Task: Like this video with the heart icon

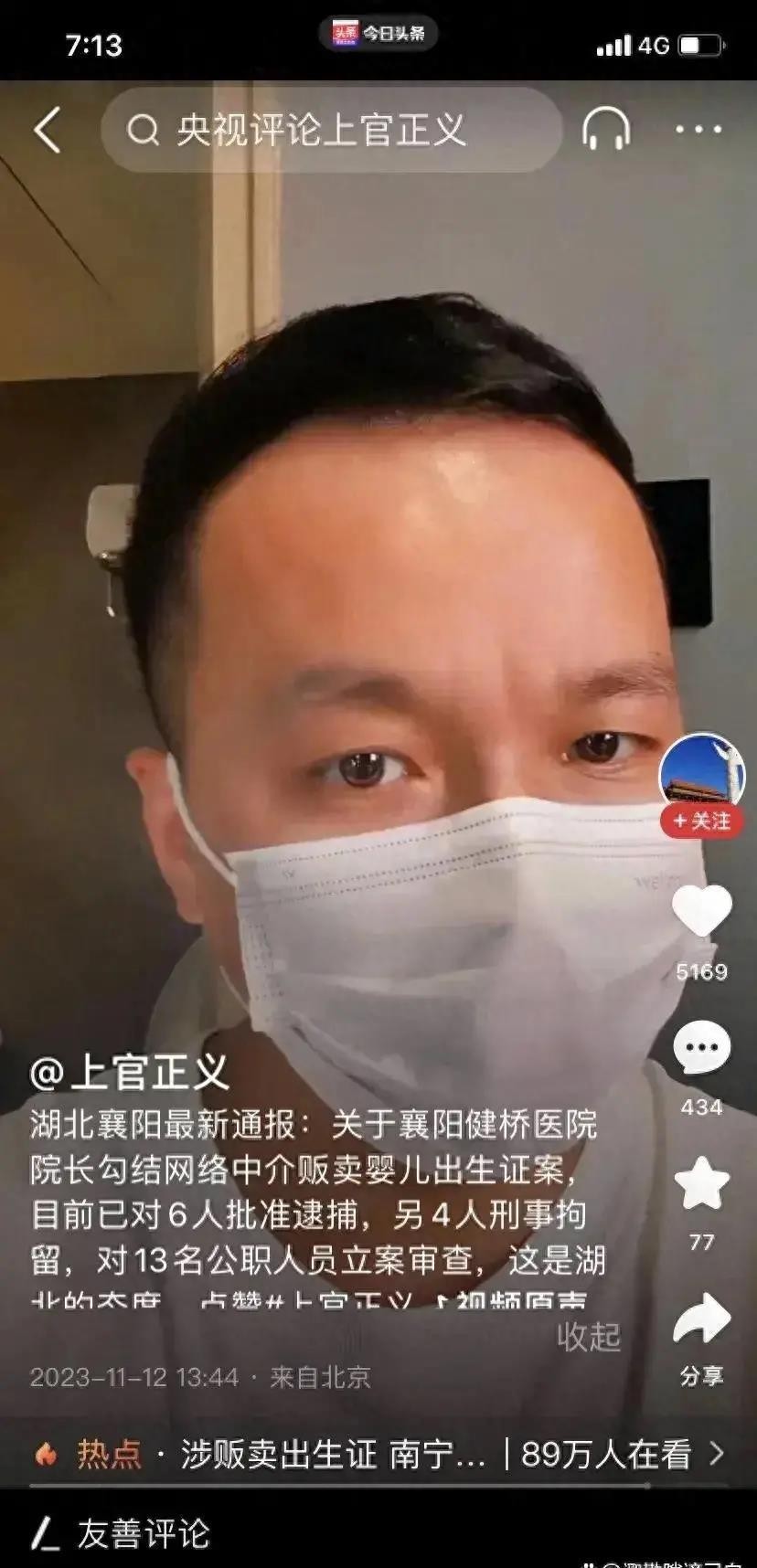Action: click(701, 912)
